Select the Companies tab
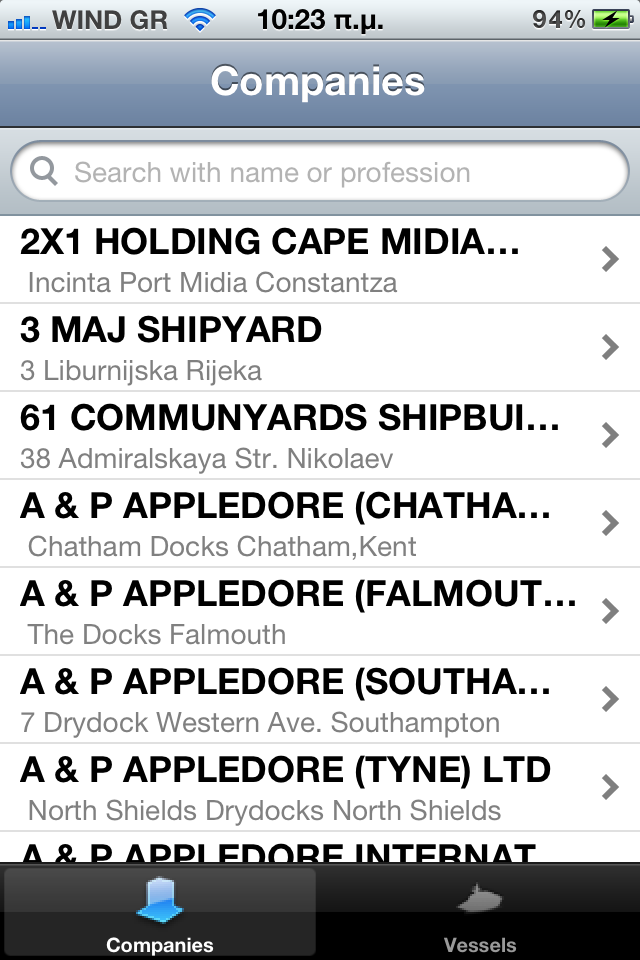This screenshot has height=960, width=640. (160, 912)
